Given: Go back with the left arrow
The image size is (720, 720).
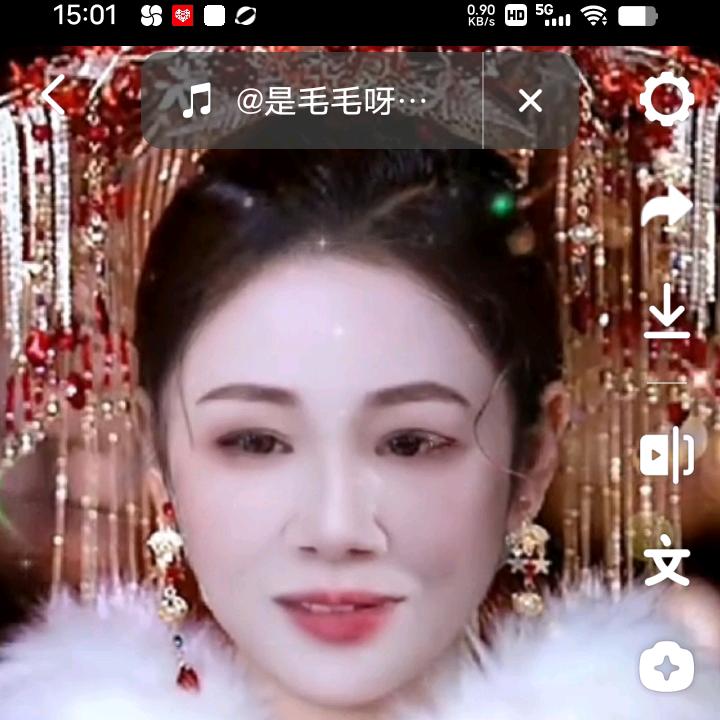Looking at the screenshot, I should [53, 96].
